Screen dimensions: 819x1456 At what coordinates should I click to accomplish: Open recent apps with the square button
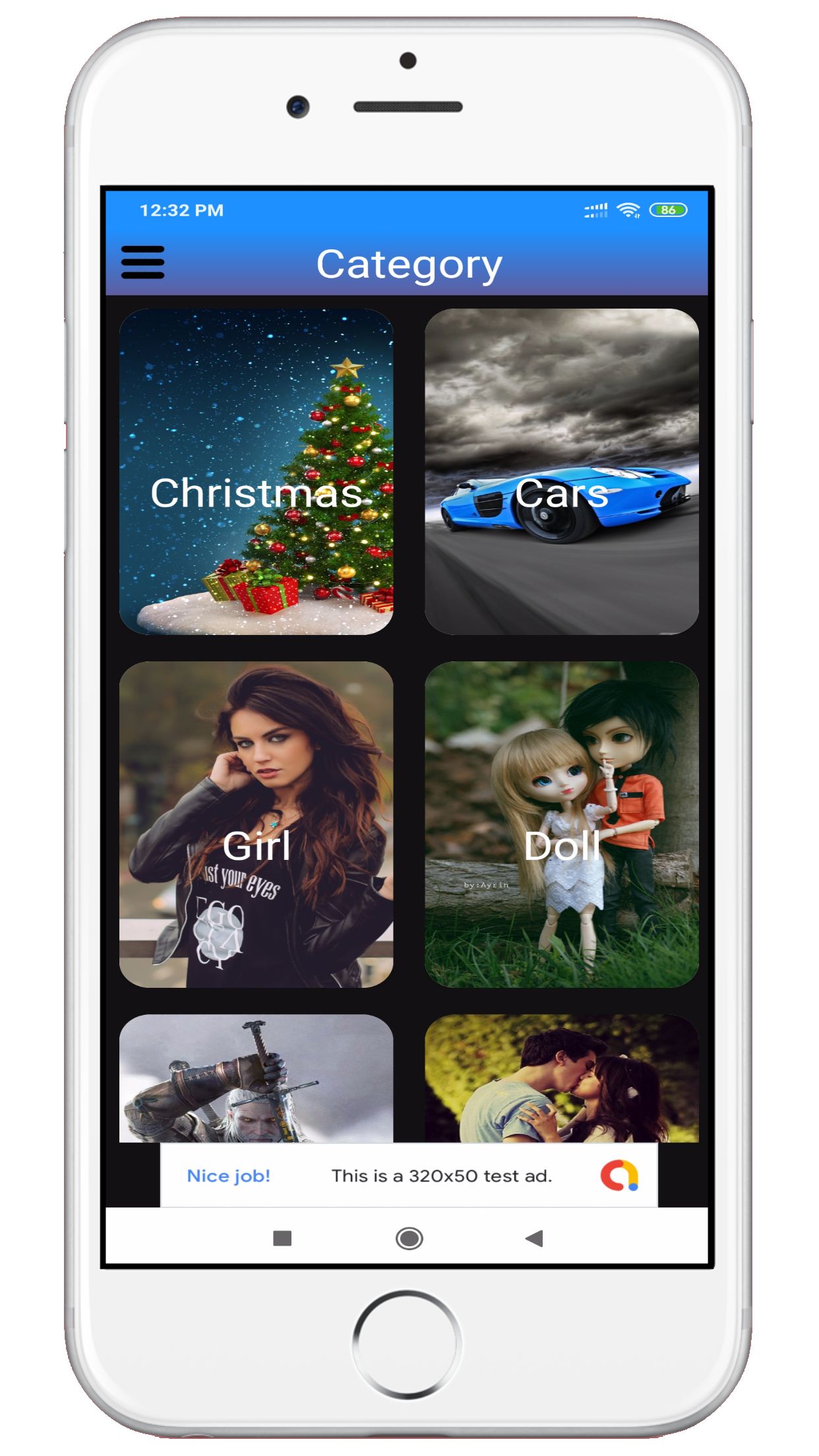(x=282, y=1238)
